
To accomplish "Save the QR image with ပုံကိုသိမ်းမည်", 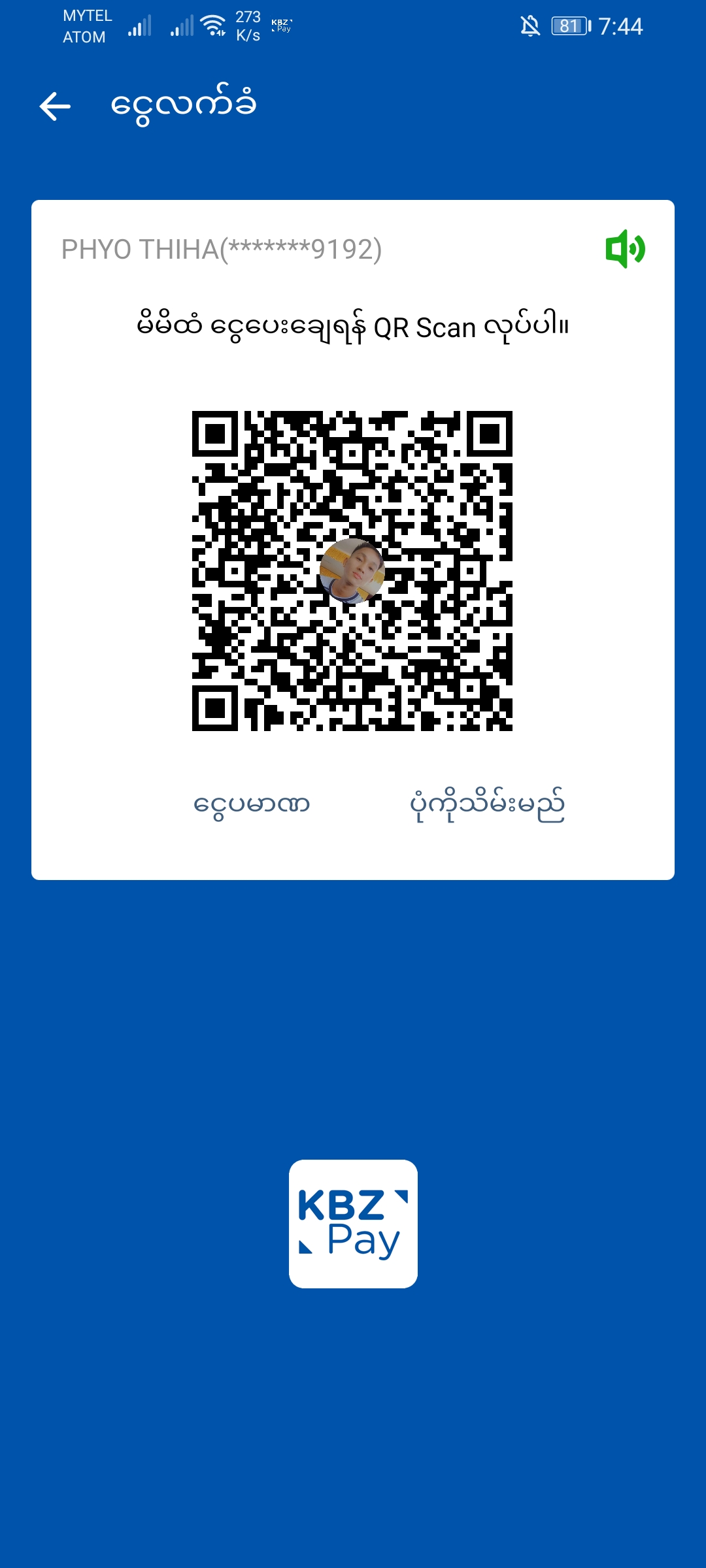I will (x=487, y=804).
